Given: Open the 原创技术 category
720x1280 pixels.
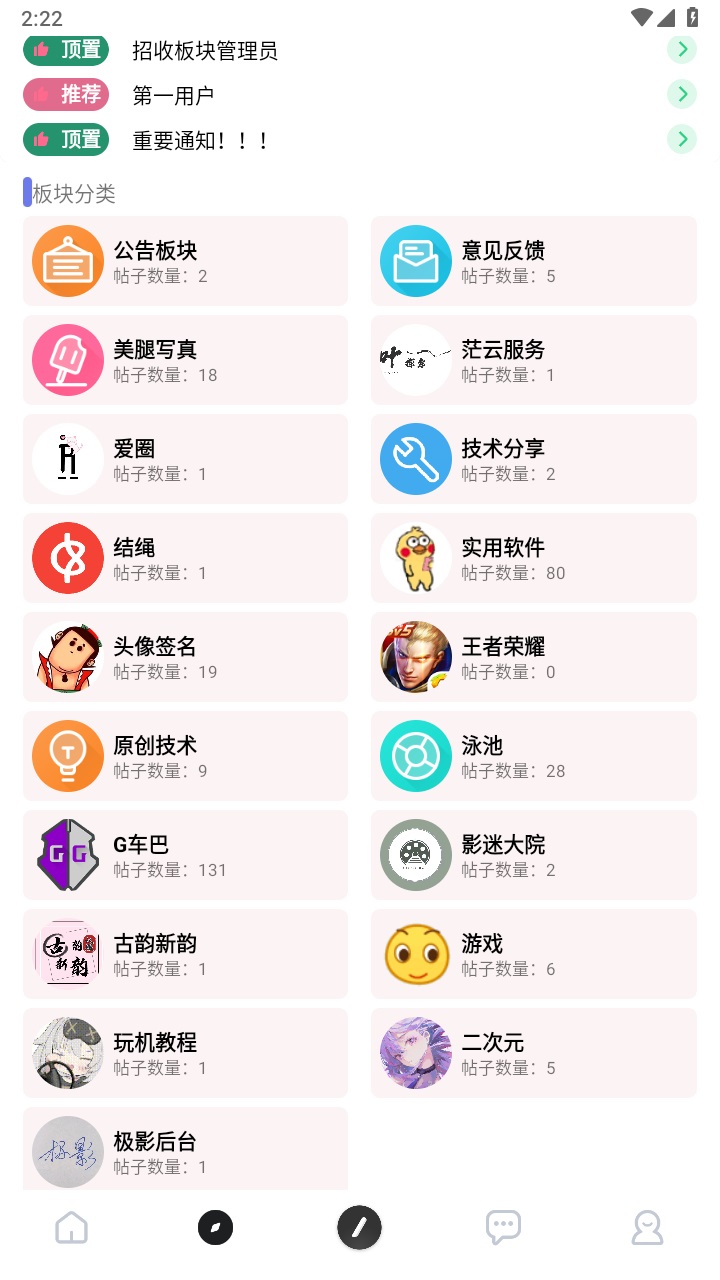Looking at the screenshot, I should (185, 756).
